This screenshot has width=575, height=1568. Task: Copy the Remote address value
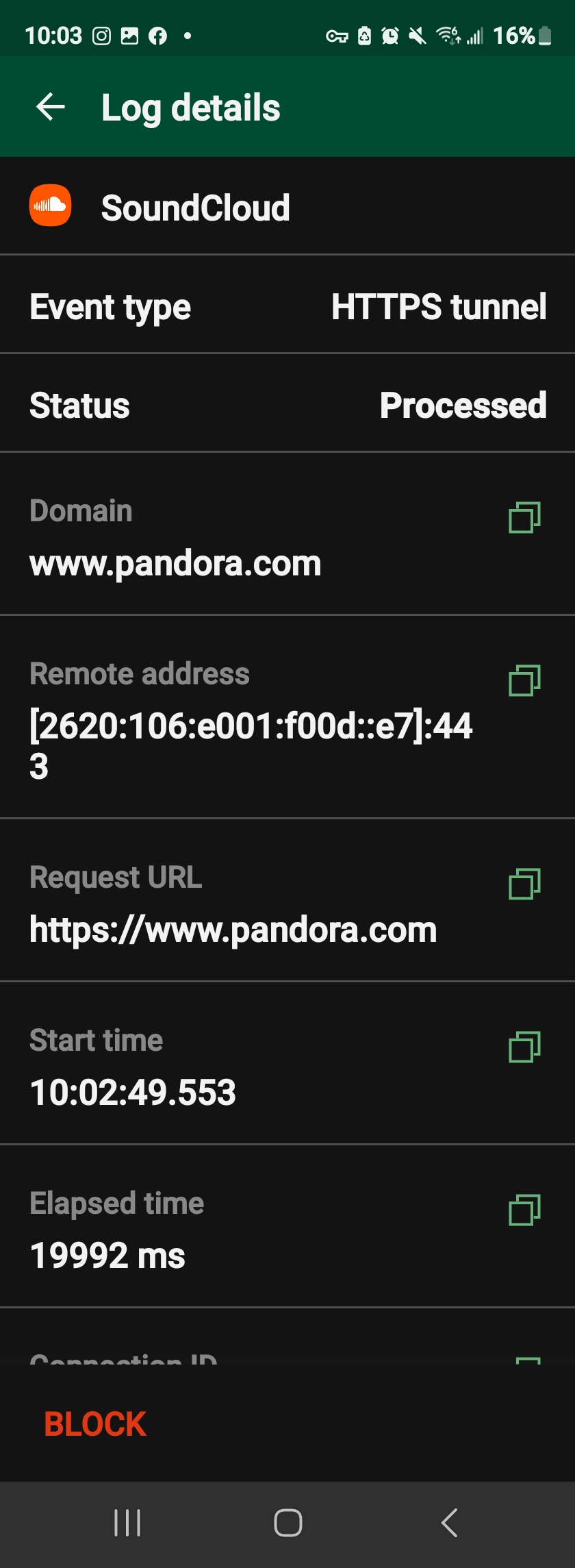(523, 682)
